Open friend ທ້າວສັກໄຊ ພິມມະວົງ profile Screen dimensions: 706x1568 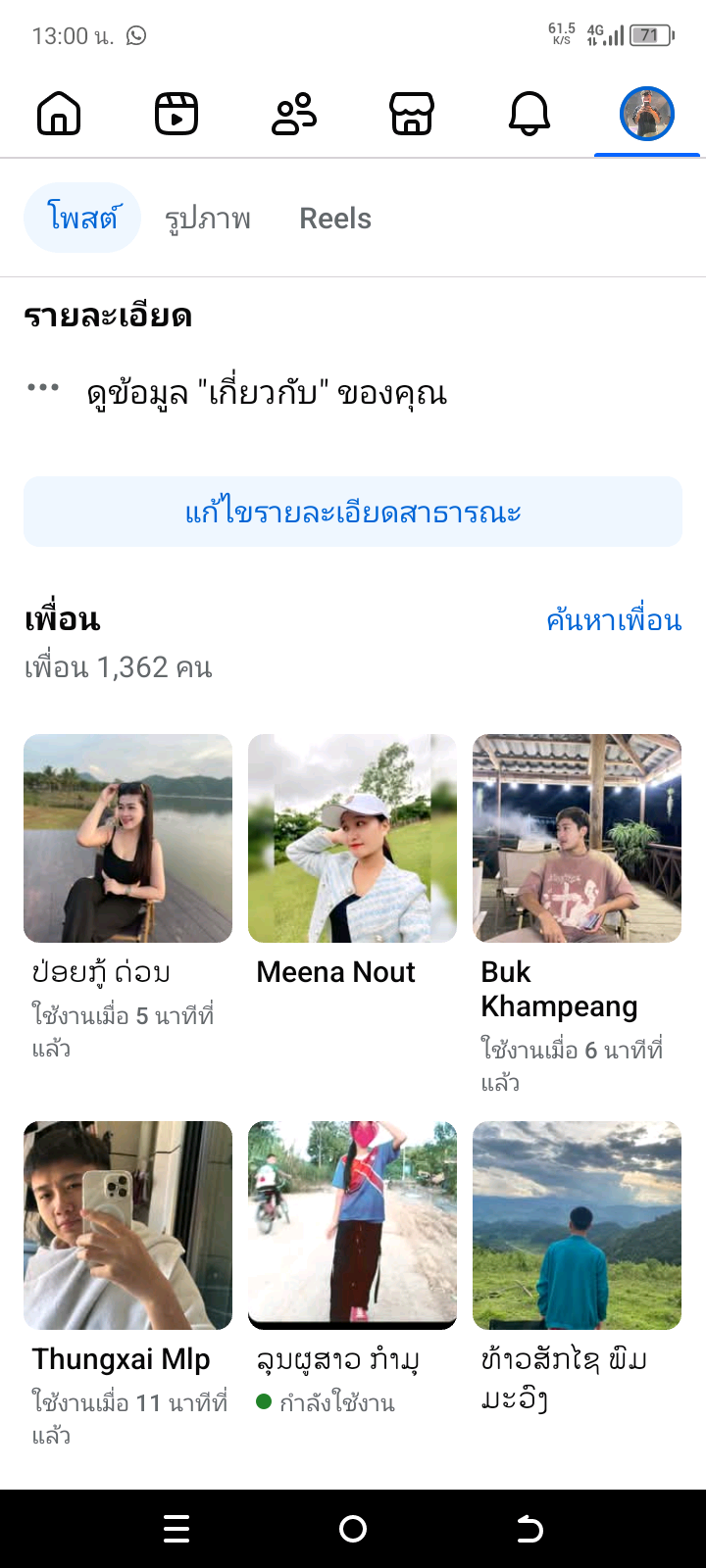coord(577,1225)
